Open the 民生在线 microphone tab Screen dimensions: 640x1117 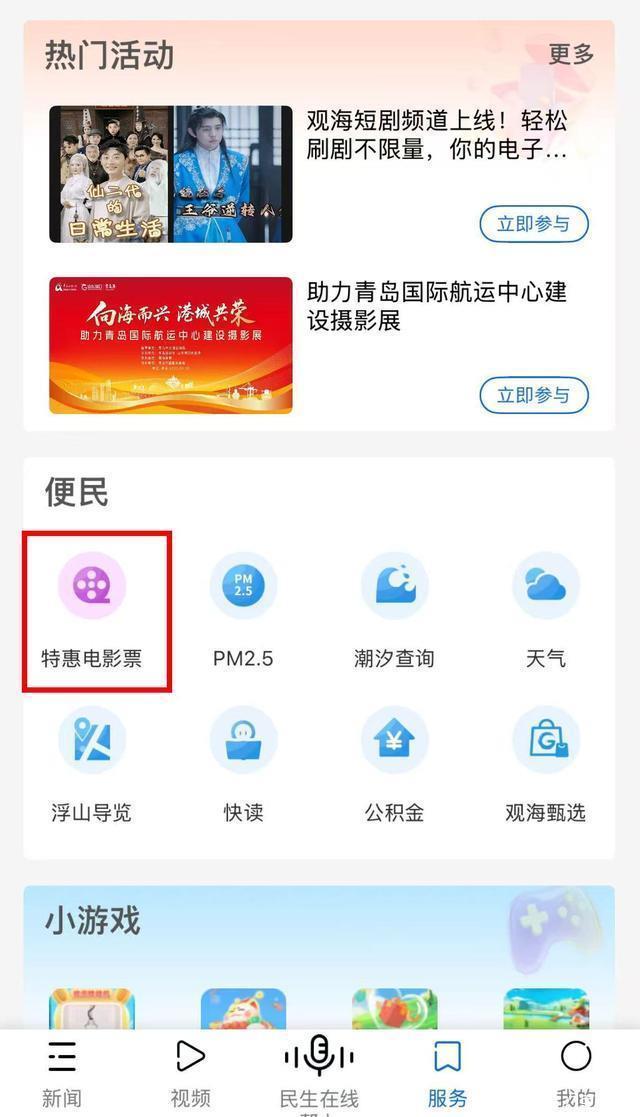pos(319,1073)
